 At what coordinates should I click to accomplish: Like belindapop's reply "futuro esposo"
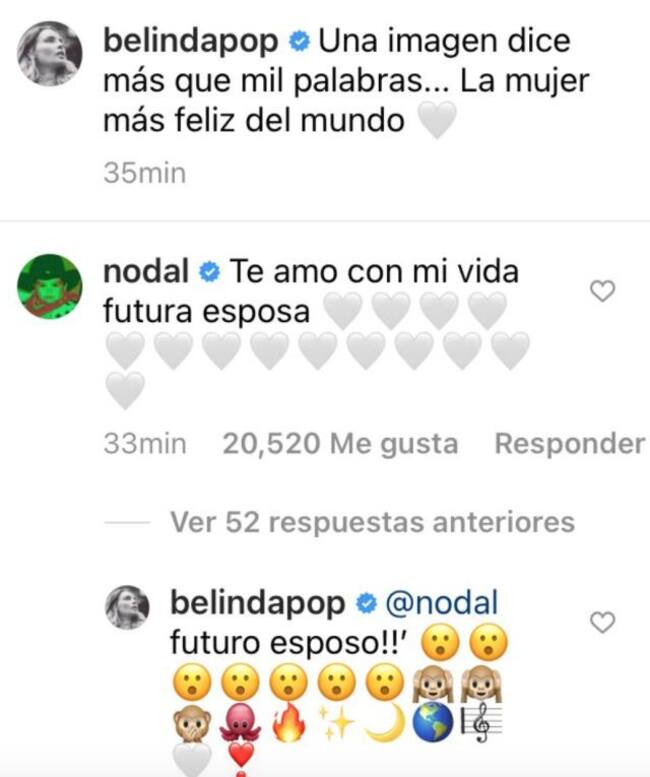[x=602, y=623]
